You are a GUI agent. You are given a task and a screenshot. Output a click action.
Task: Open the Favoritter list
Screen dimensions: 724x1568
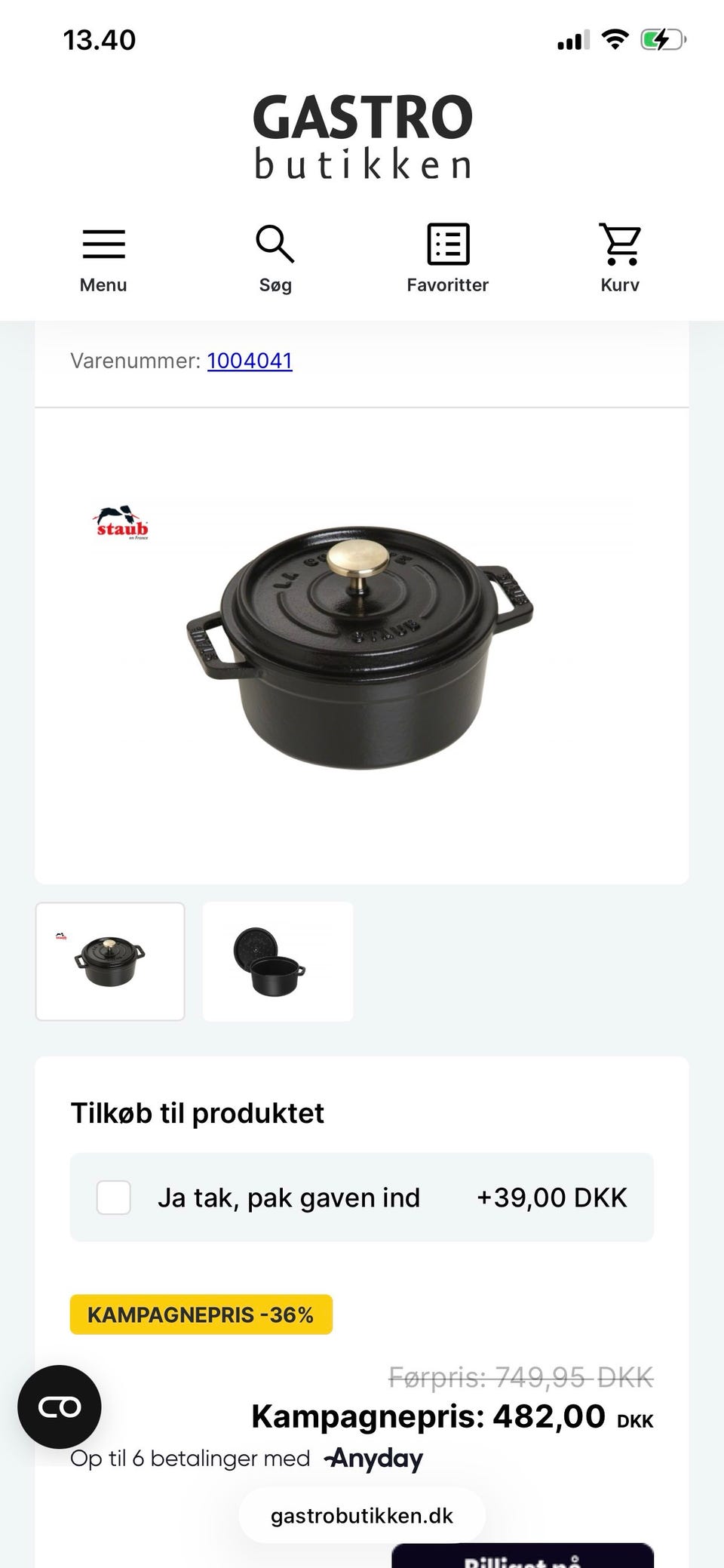pyautogui.click(x=448, y=259)
